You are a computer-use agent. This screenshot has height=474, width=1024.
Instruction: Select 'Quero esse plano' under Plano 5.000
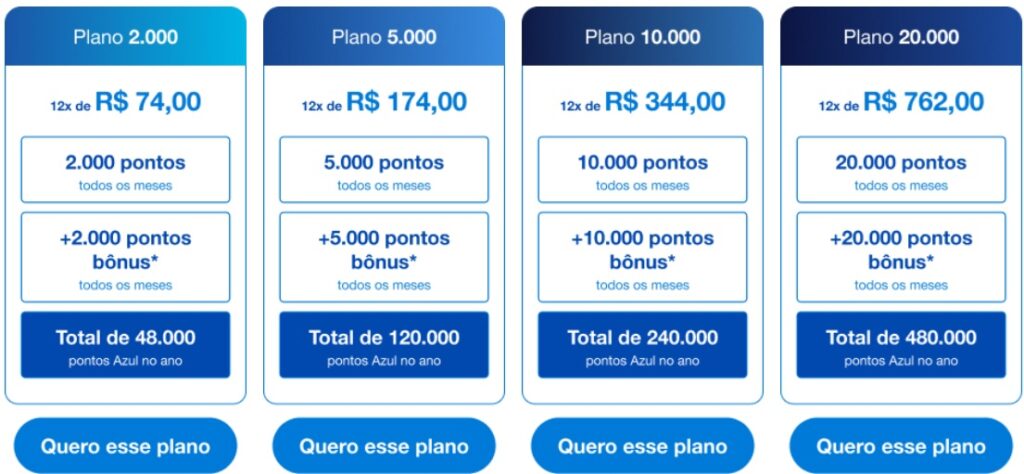coord(384,446)
